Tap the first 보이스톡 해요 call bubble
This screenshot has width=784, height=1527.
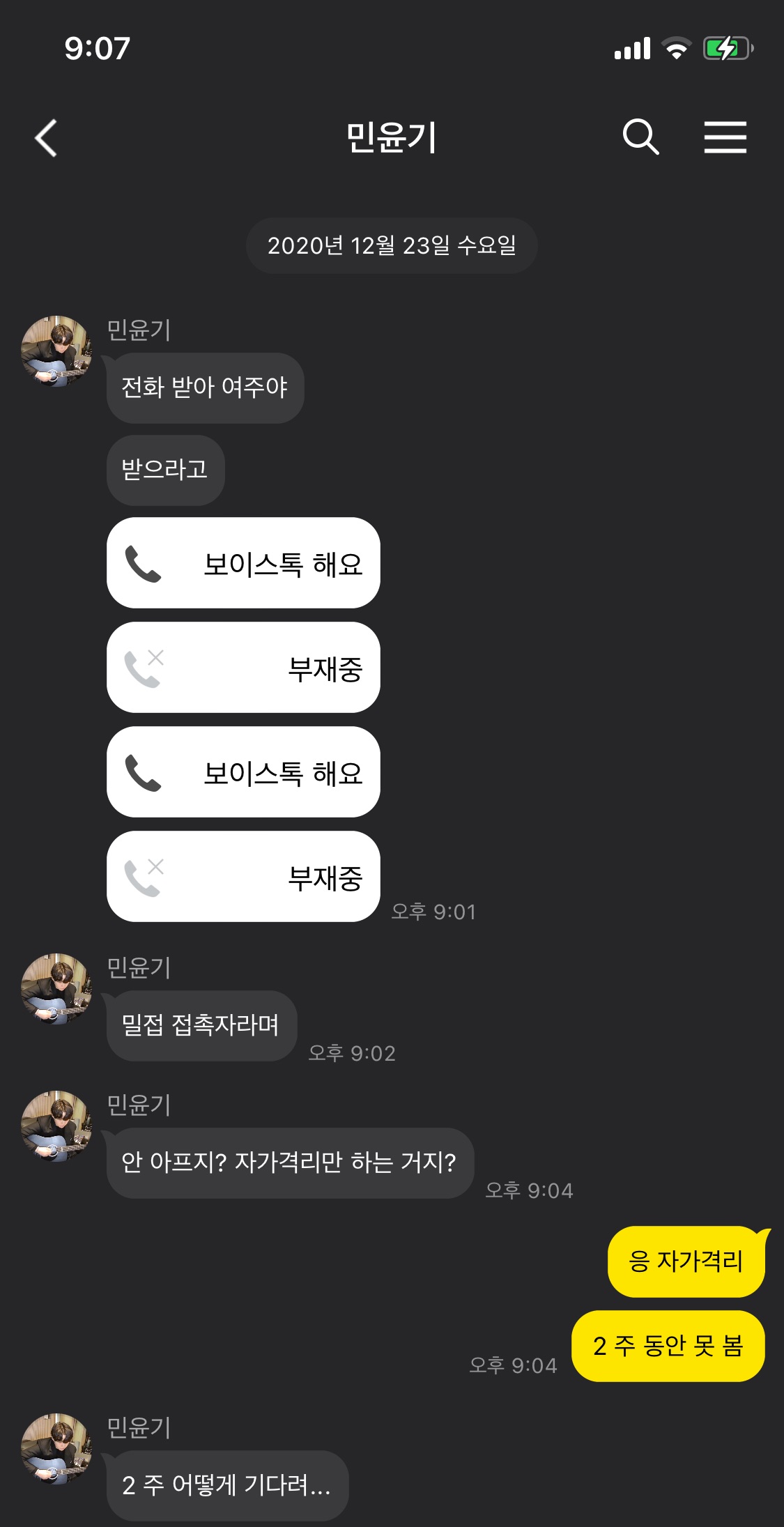coord(243,563)
